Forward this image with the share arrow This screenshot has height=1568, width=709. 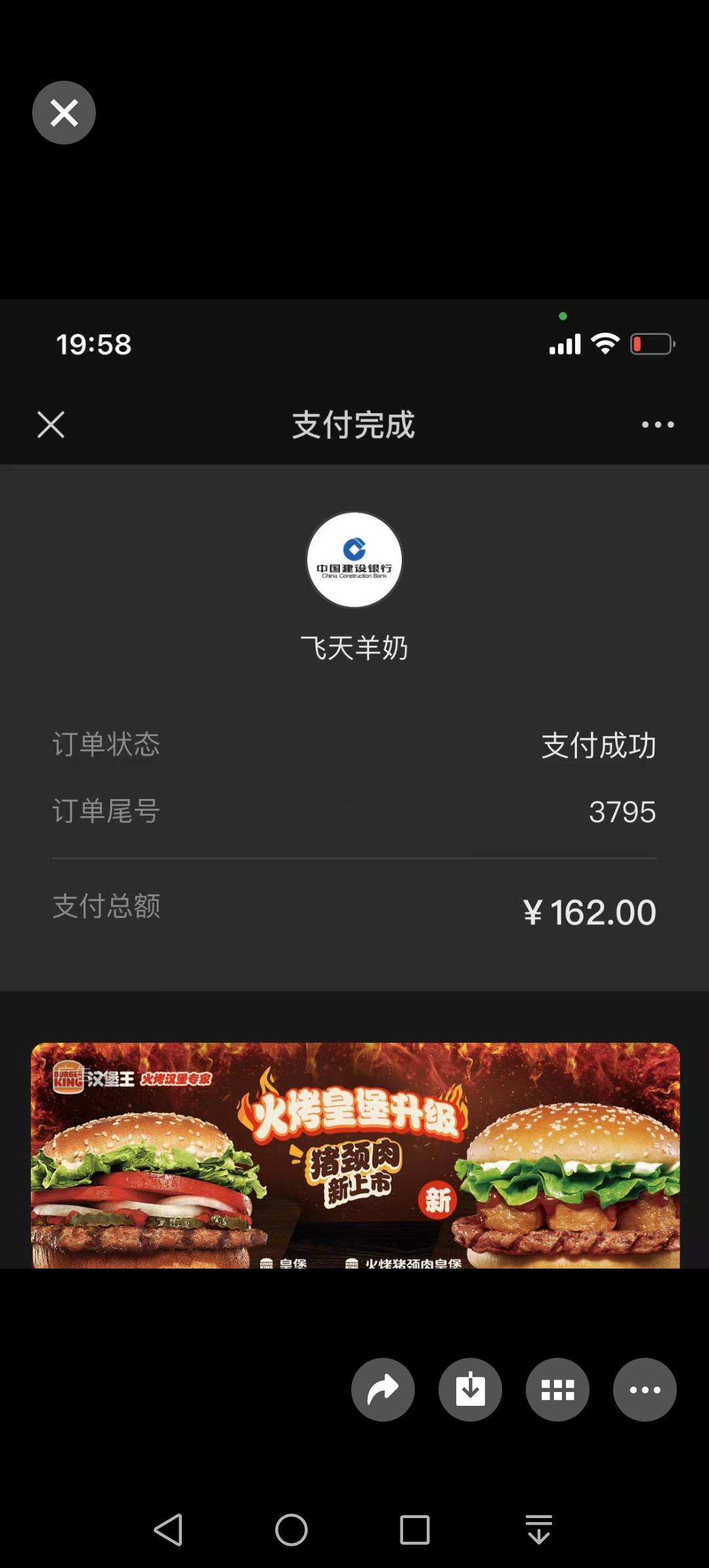coord(383,1389)
